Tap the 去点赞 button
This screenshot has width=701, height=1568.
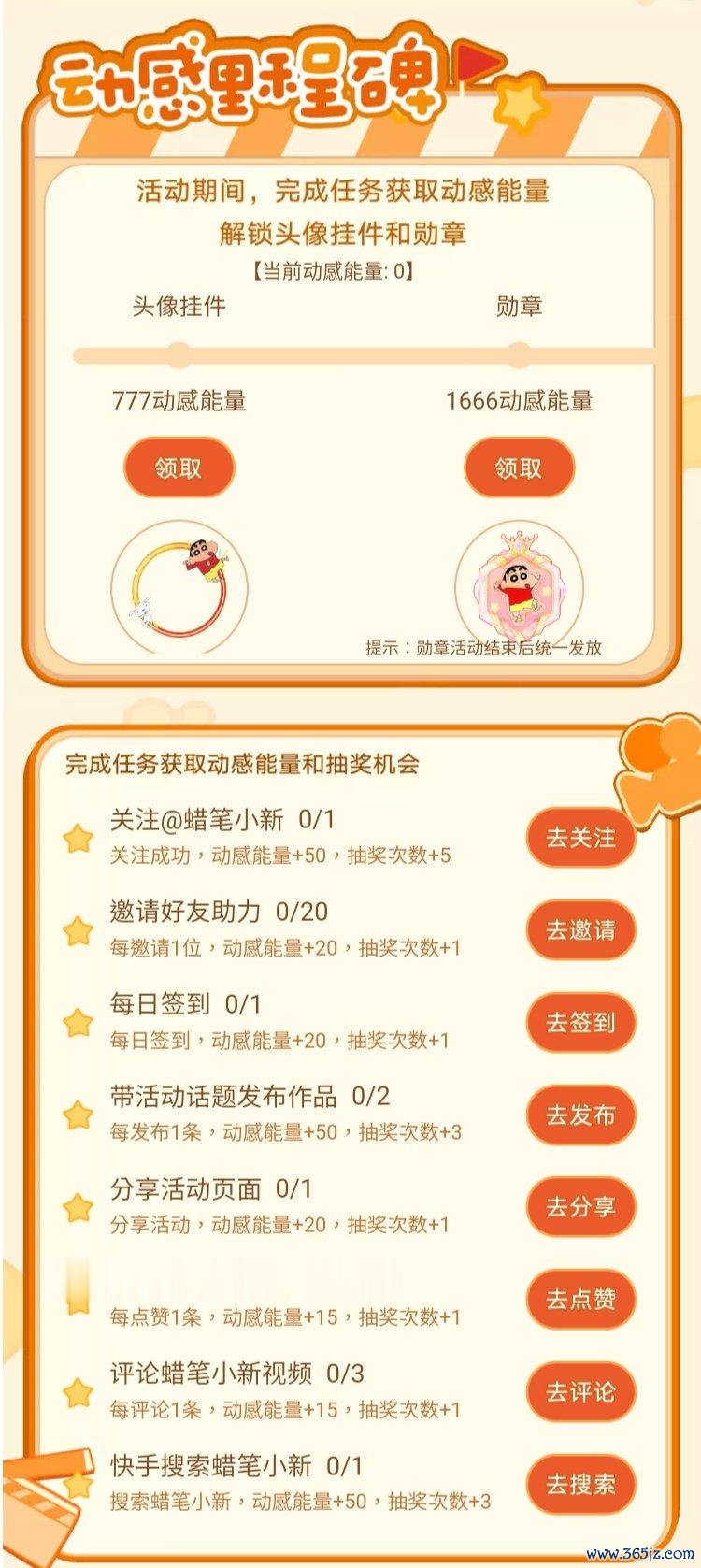click(580, 1299)
